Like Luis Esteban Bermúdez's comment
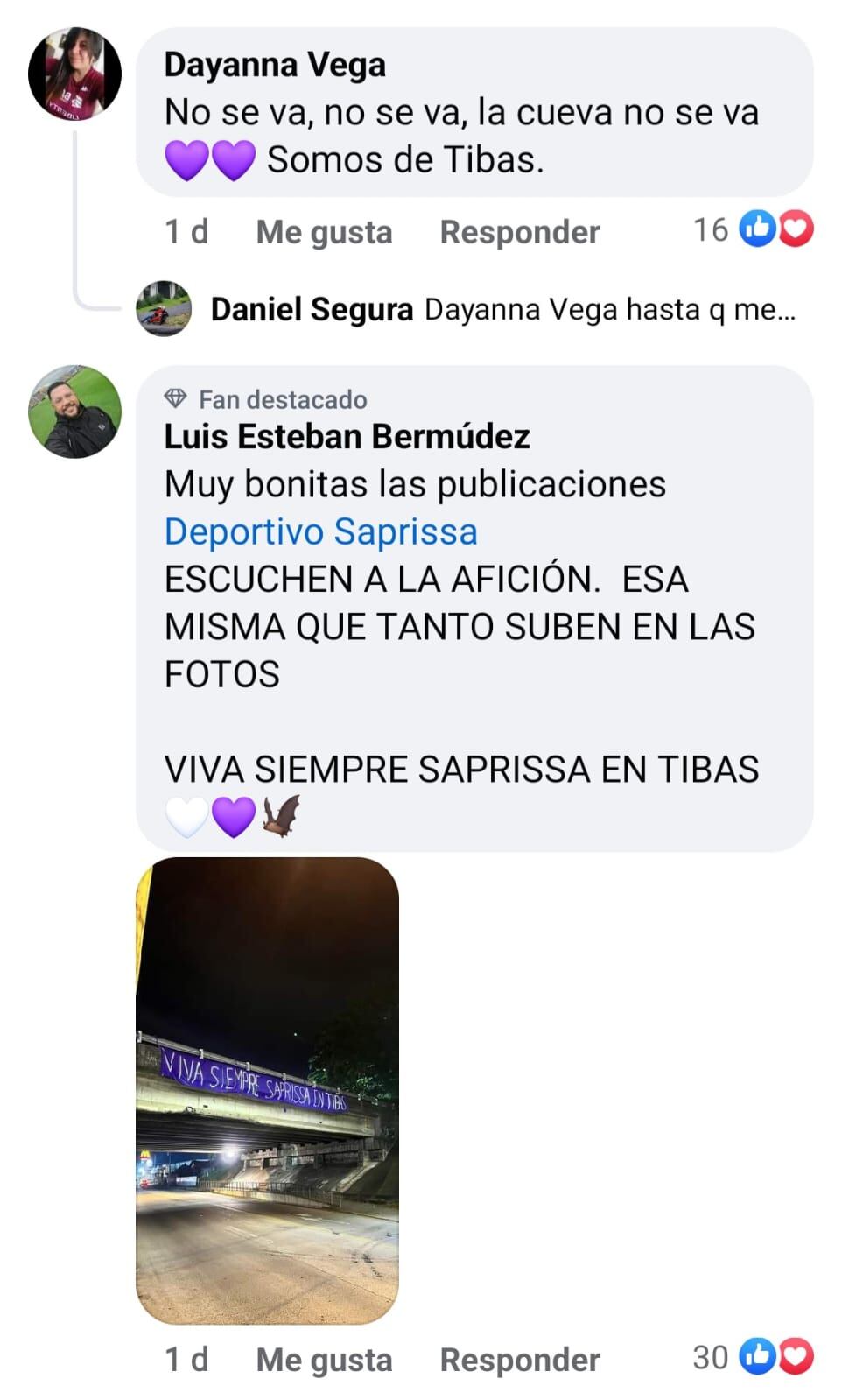The width and height of the screenshot is (842, 1400). 324,1360
